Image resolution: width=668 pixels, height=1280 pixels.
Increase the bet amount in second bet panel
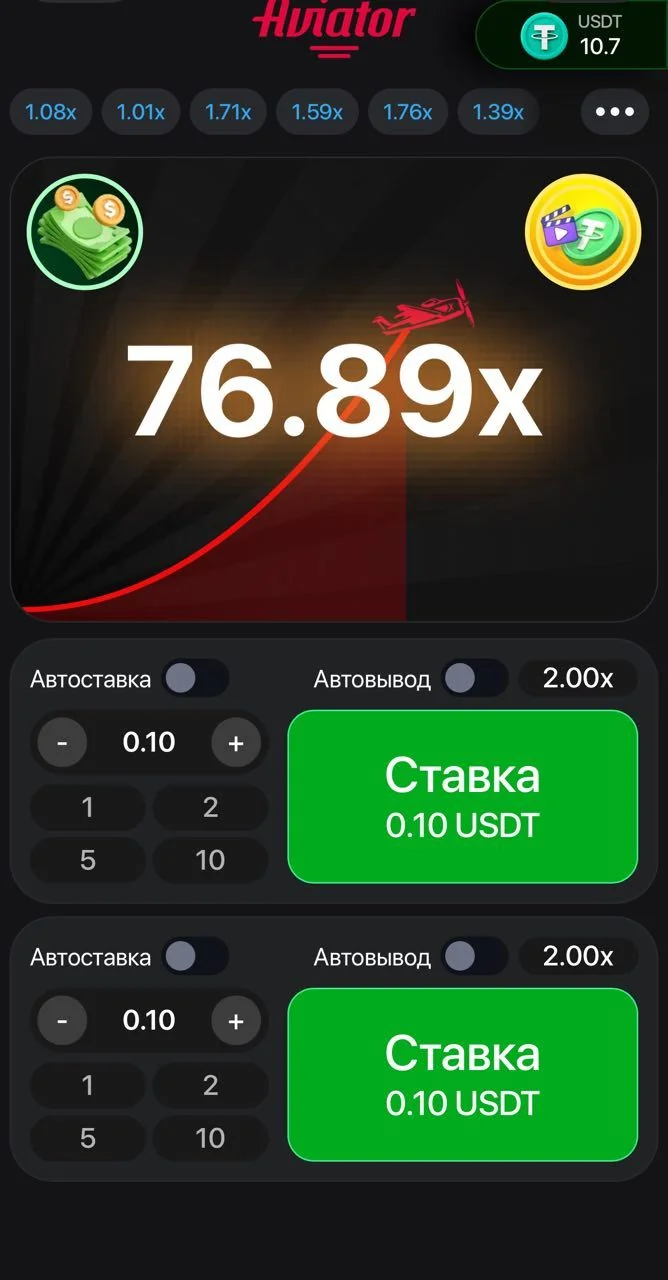[x=236, y=1021]
